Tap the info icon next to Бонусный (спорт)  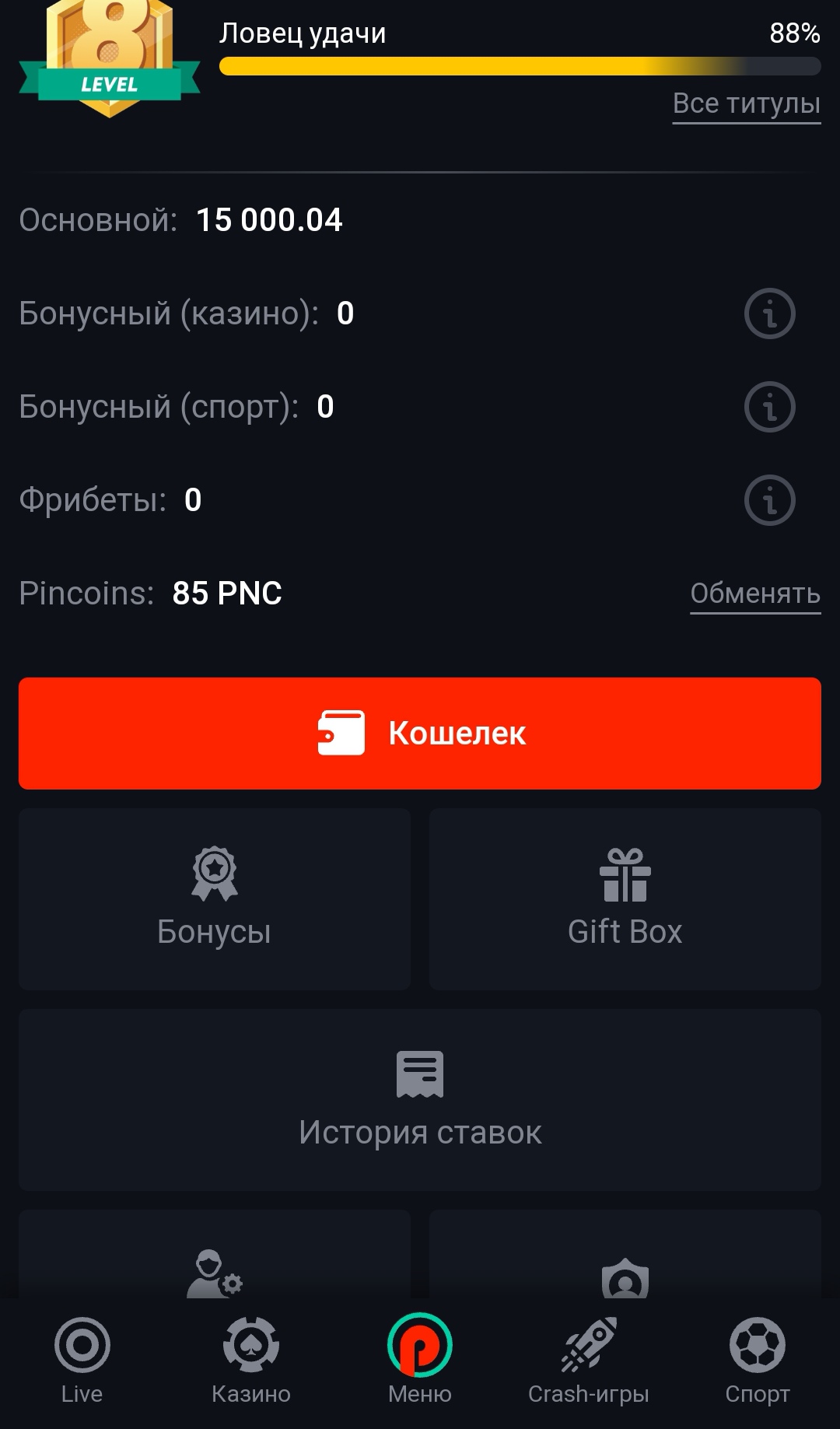point(769,407)
